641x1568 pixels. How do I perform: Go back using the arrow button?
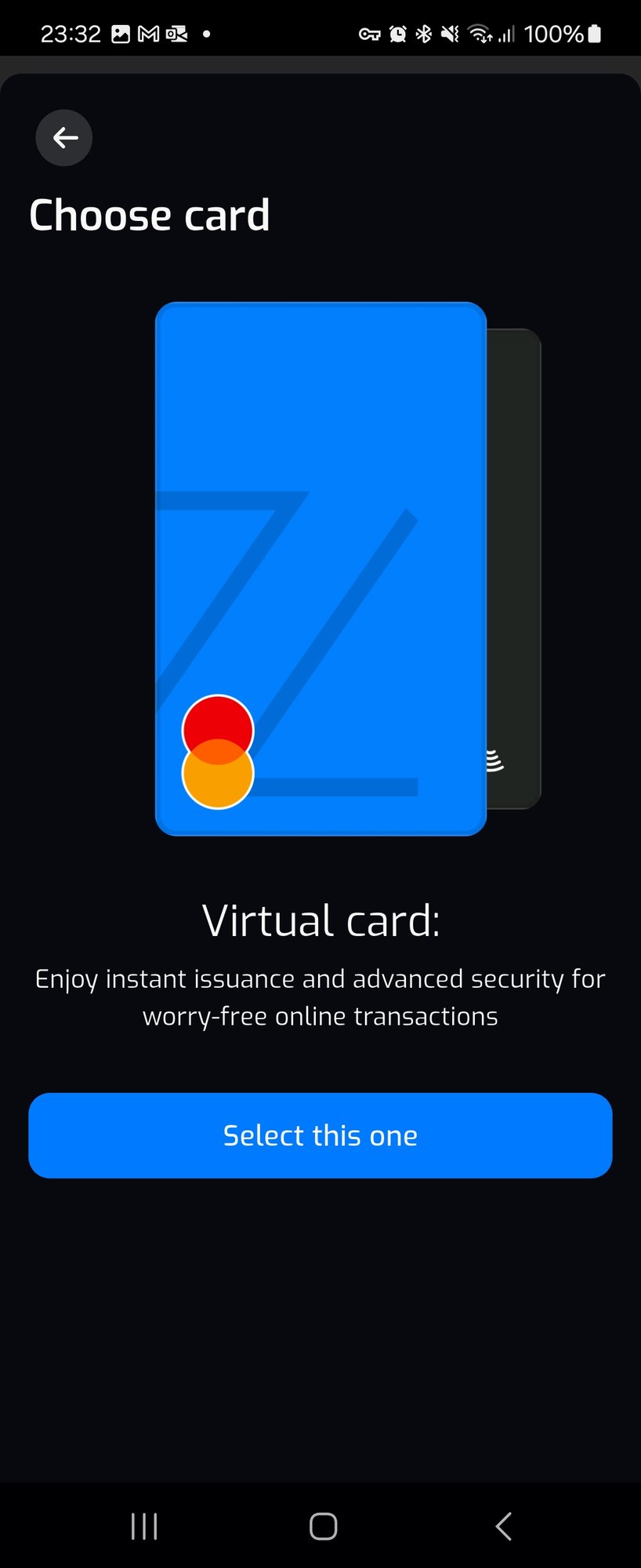(x=64, y=138)
